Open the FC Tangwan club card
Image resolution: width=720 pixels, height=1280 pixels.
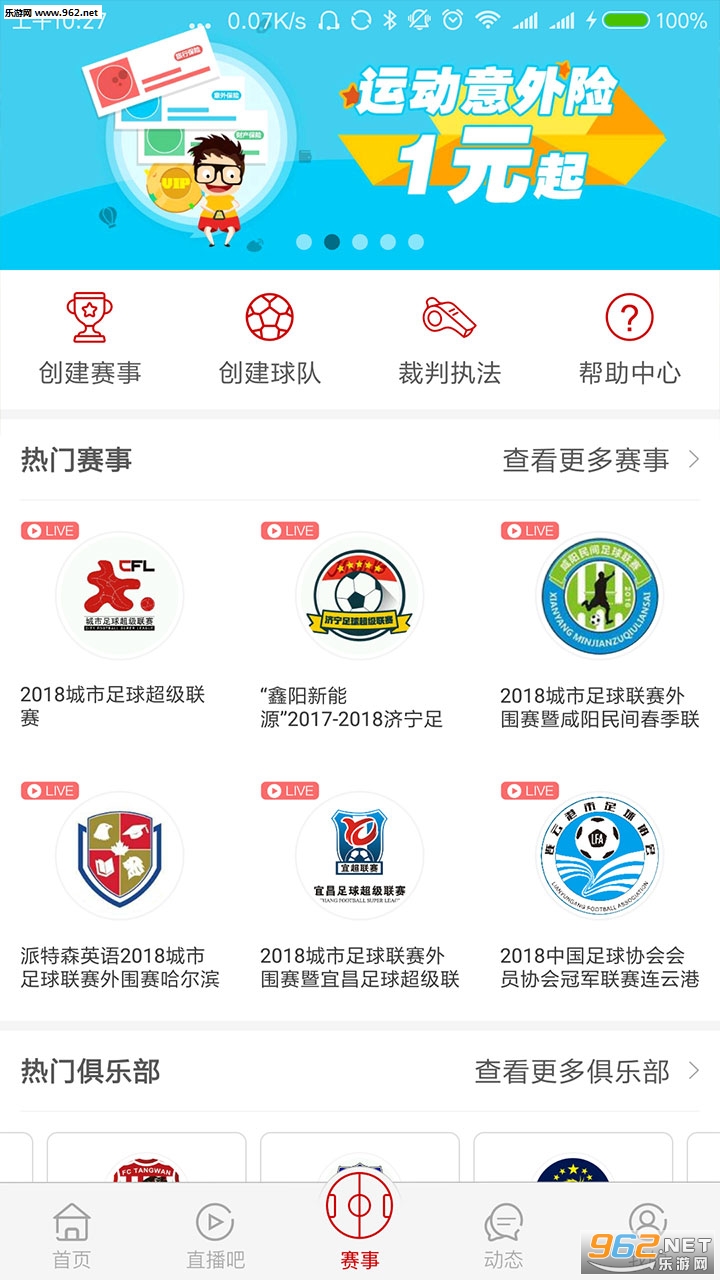(146, 1158)
